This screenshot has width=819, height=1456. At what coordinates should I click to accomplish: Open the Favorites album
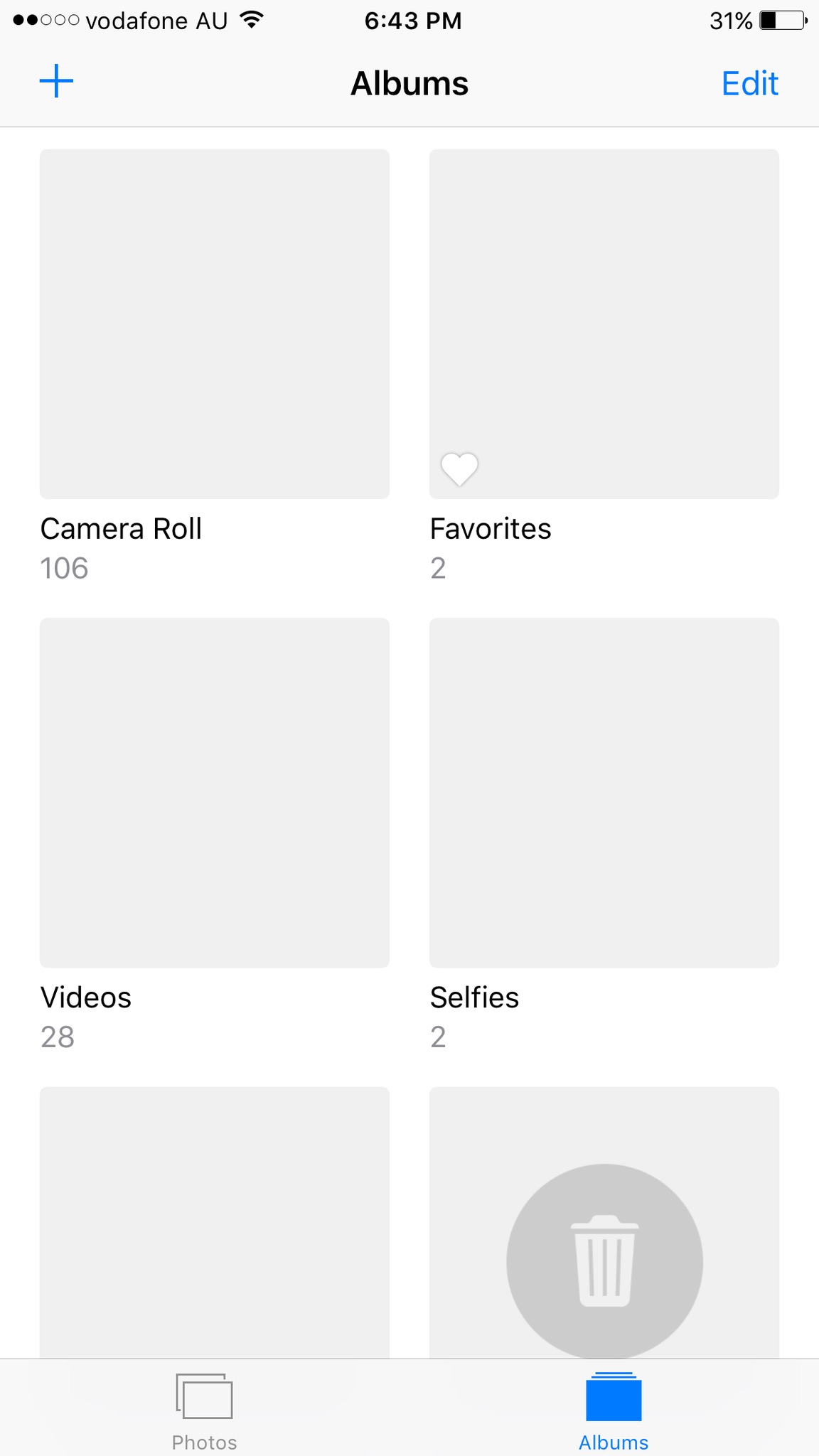604,324
